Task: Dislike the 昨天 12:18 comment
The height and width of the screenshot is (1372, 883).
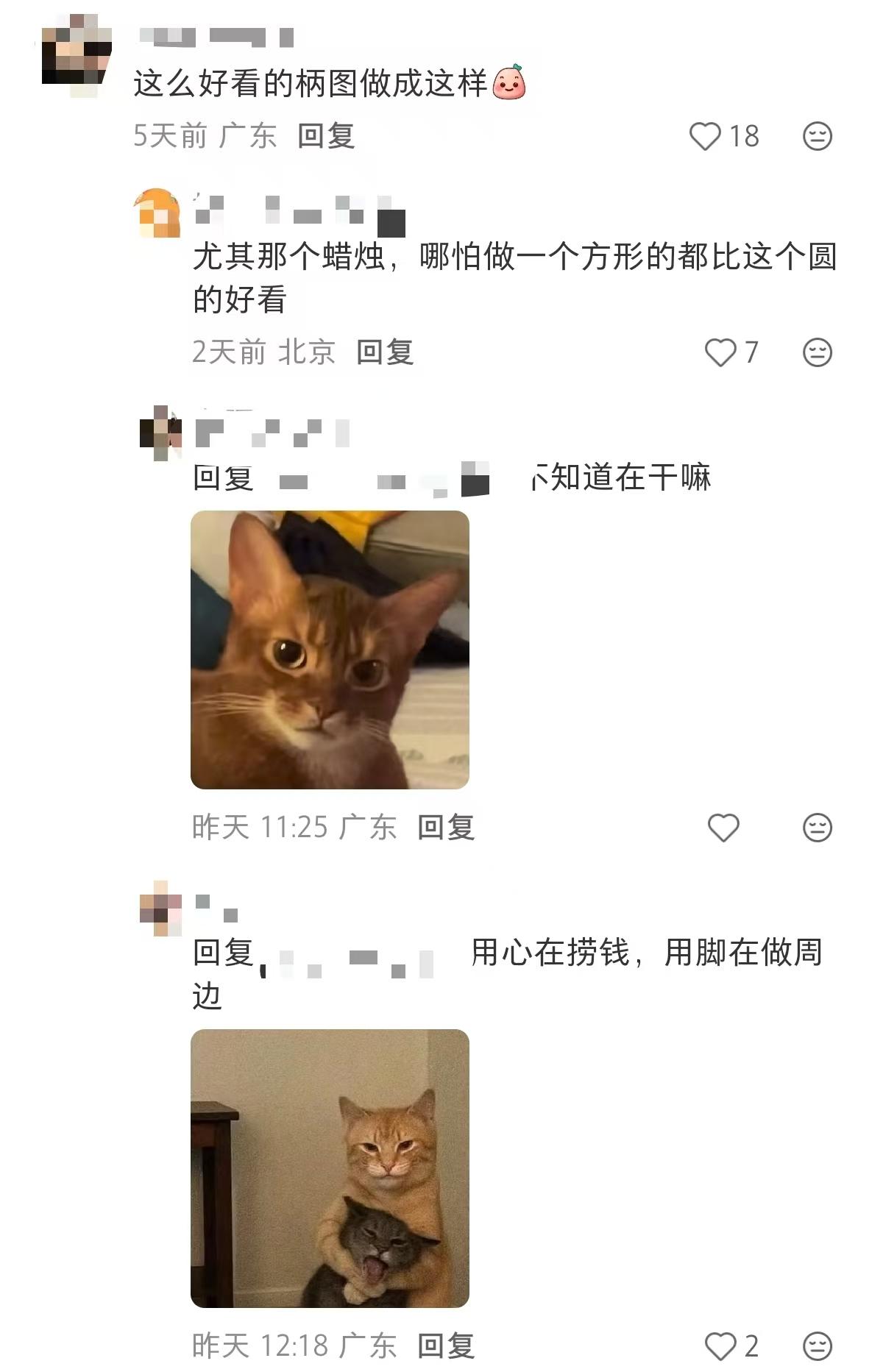Action: point(817,1346)
